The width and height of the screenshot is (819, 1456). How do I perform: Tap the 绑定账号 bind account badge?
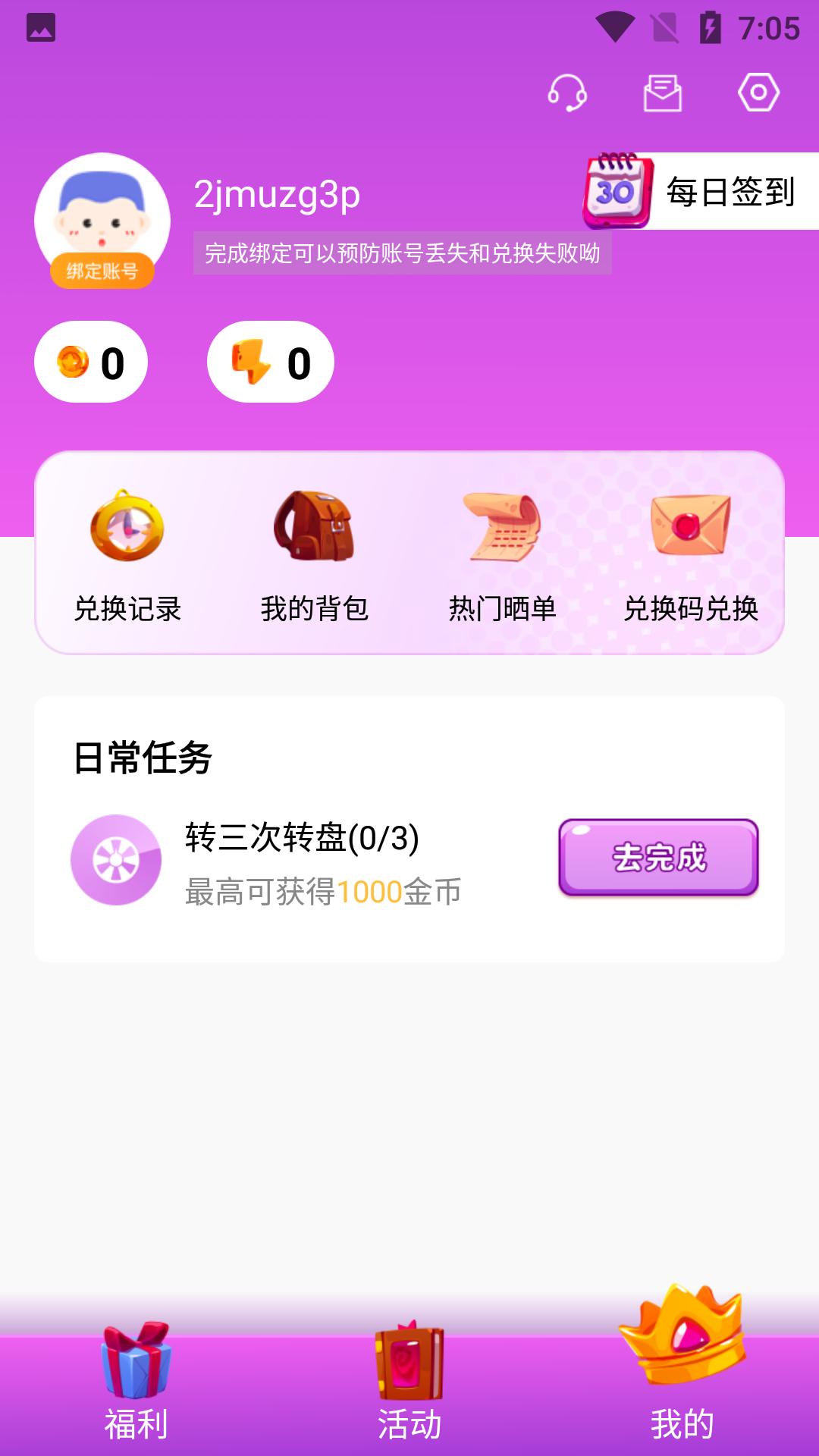102,271
